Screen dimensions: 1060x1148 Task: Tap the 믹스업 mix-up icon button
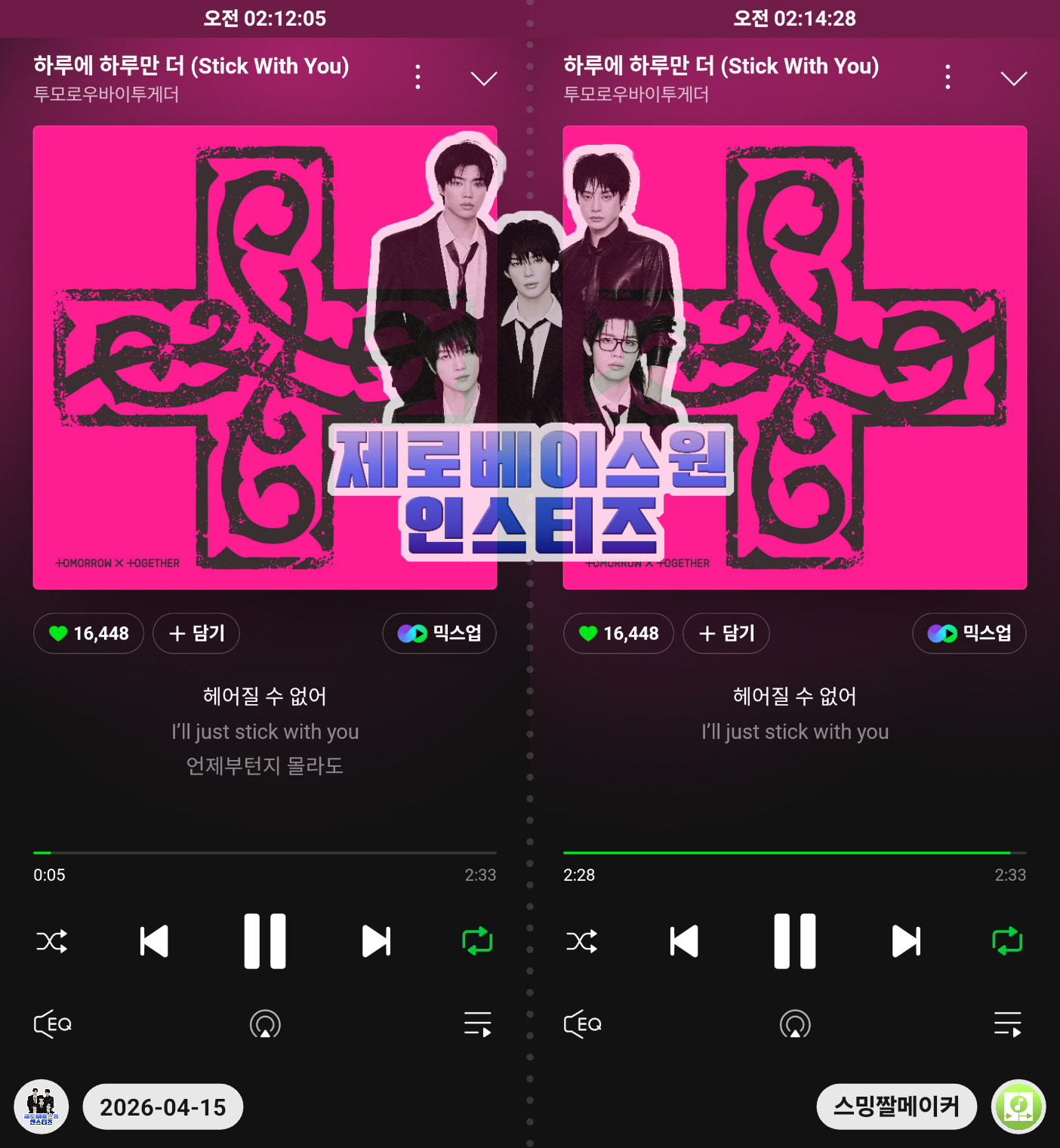439,633
